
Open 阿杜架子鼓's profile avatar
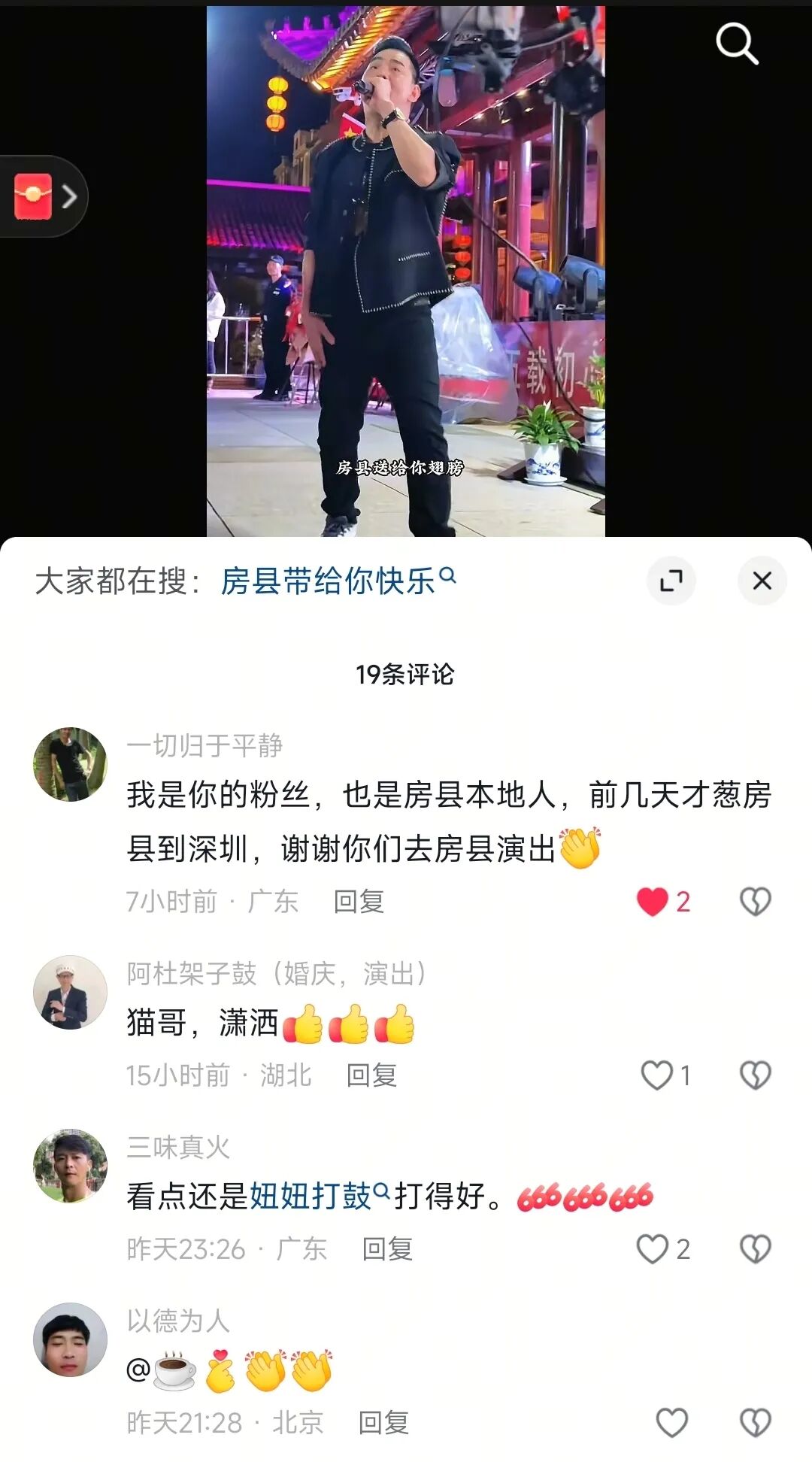[70, 992]
